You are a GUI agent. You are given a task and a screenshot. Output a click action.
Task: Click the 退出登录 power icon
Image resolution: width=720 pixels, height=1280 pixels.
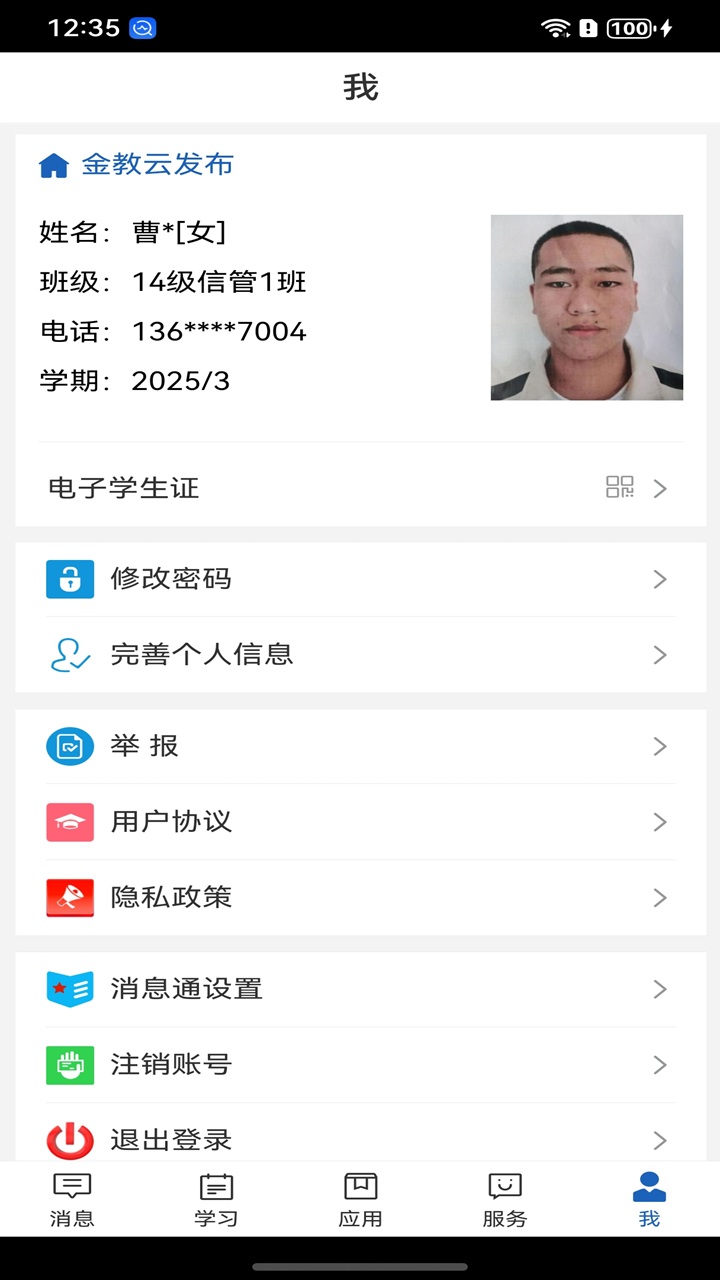[x=69, y=1140]
